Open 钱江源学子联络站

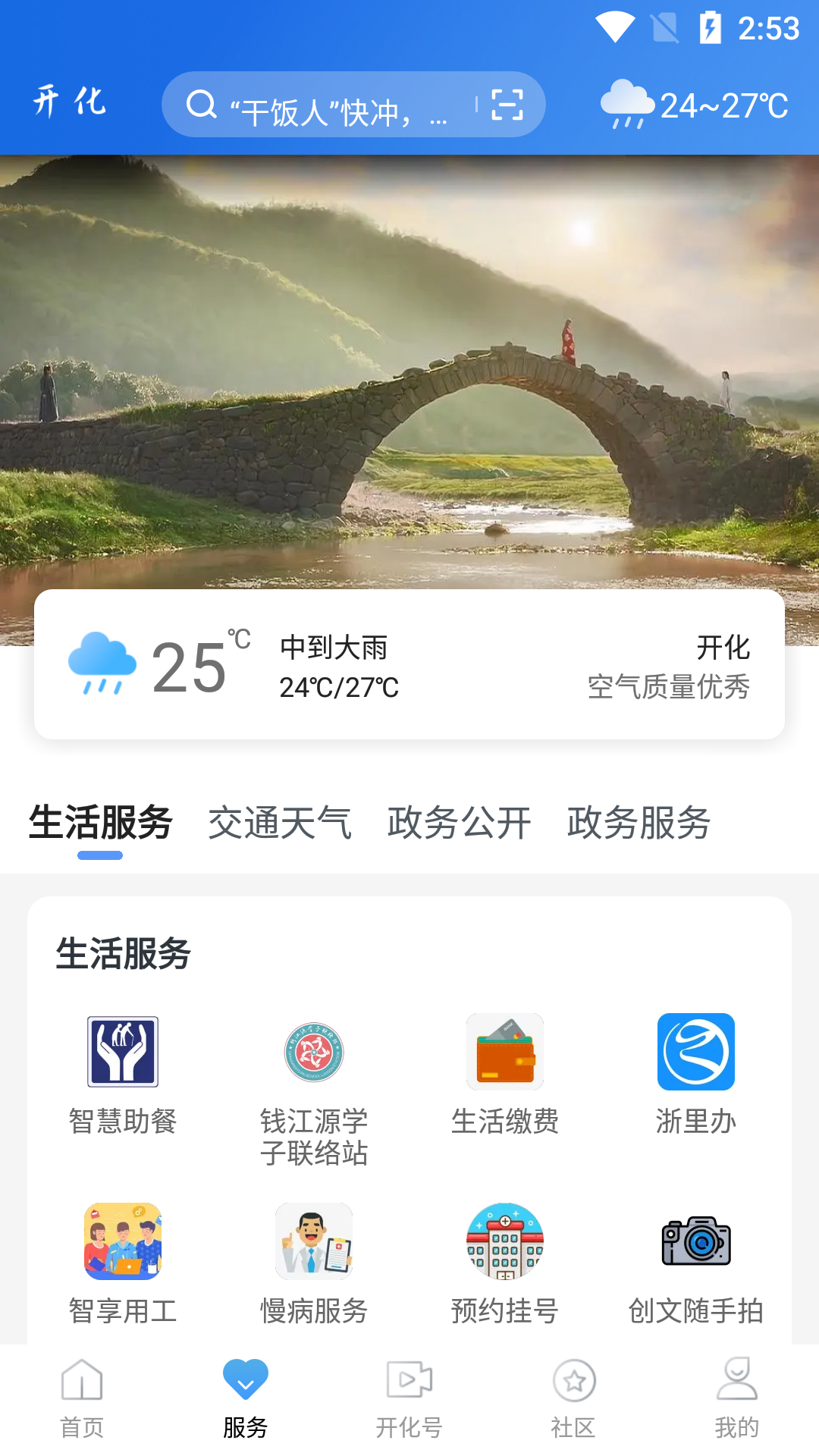(314, 1086)
